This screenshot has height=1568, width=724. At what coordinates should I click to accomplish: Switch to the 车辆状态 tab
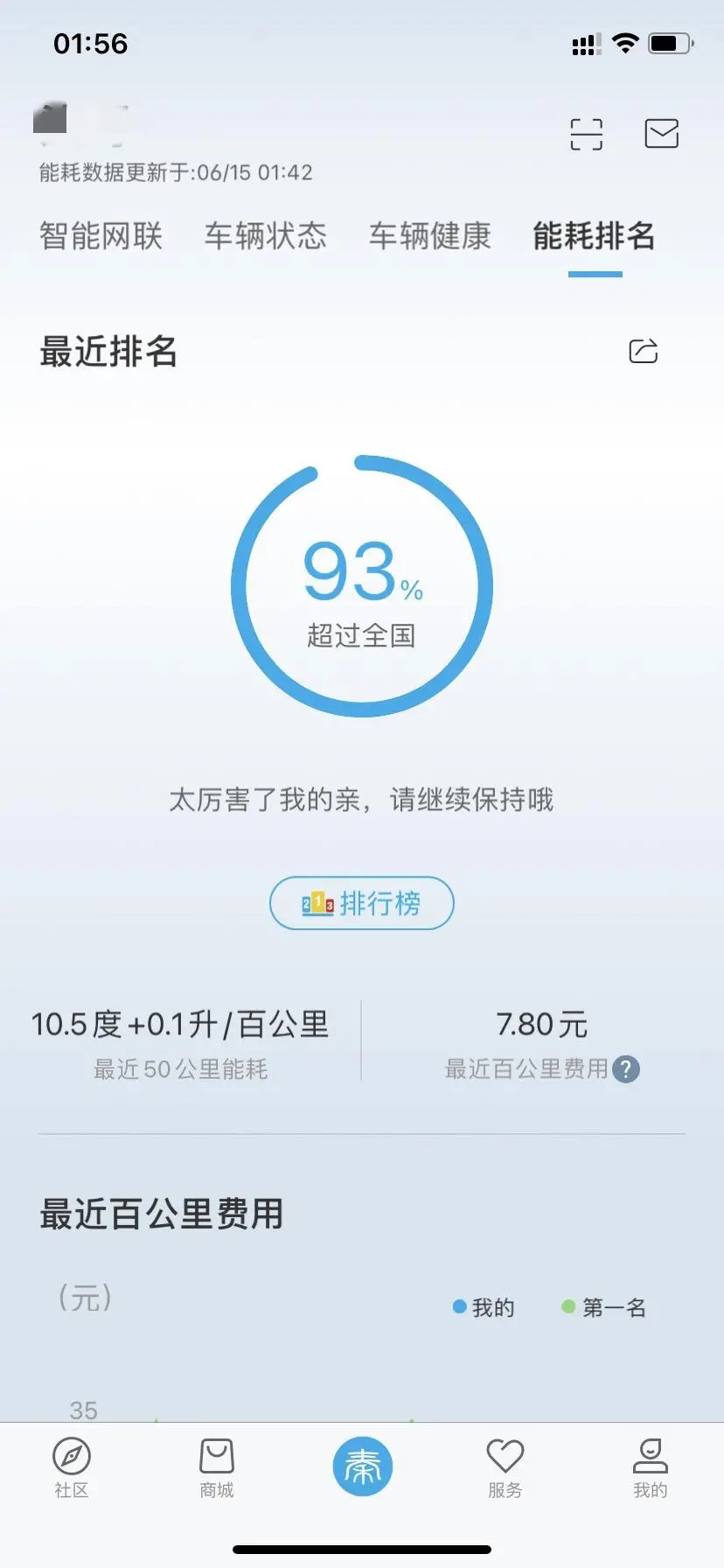coord(265,235)
